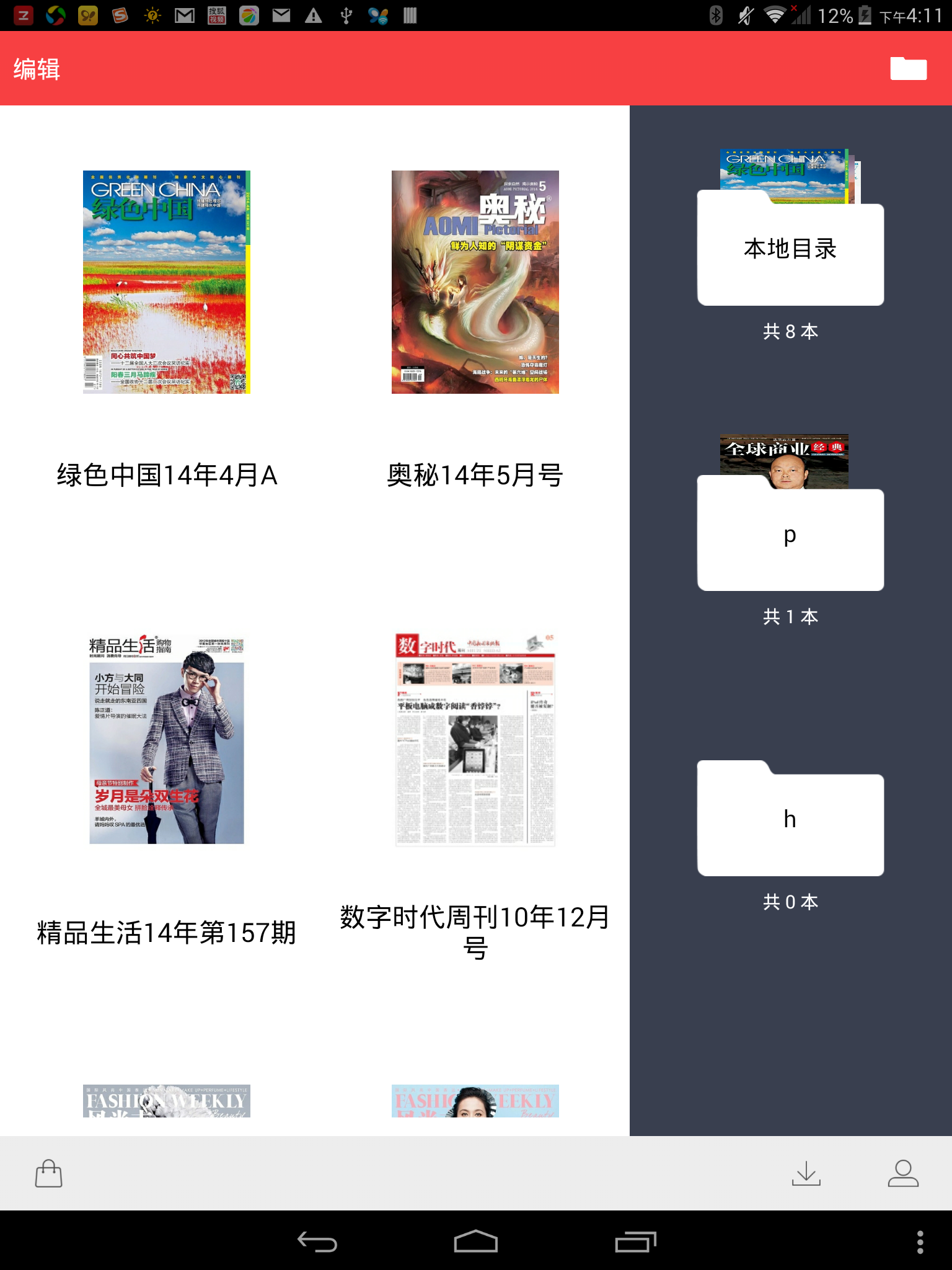952x1270 pixels.
Task: Open 精品生活14年第157期 magazine
Action: click(166, 738)
